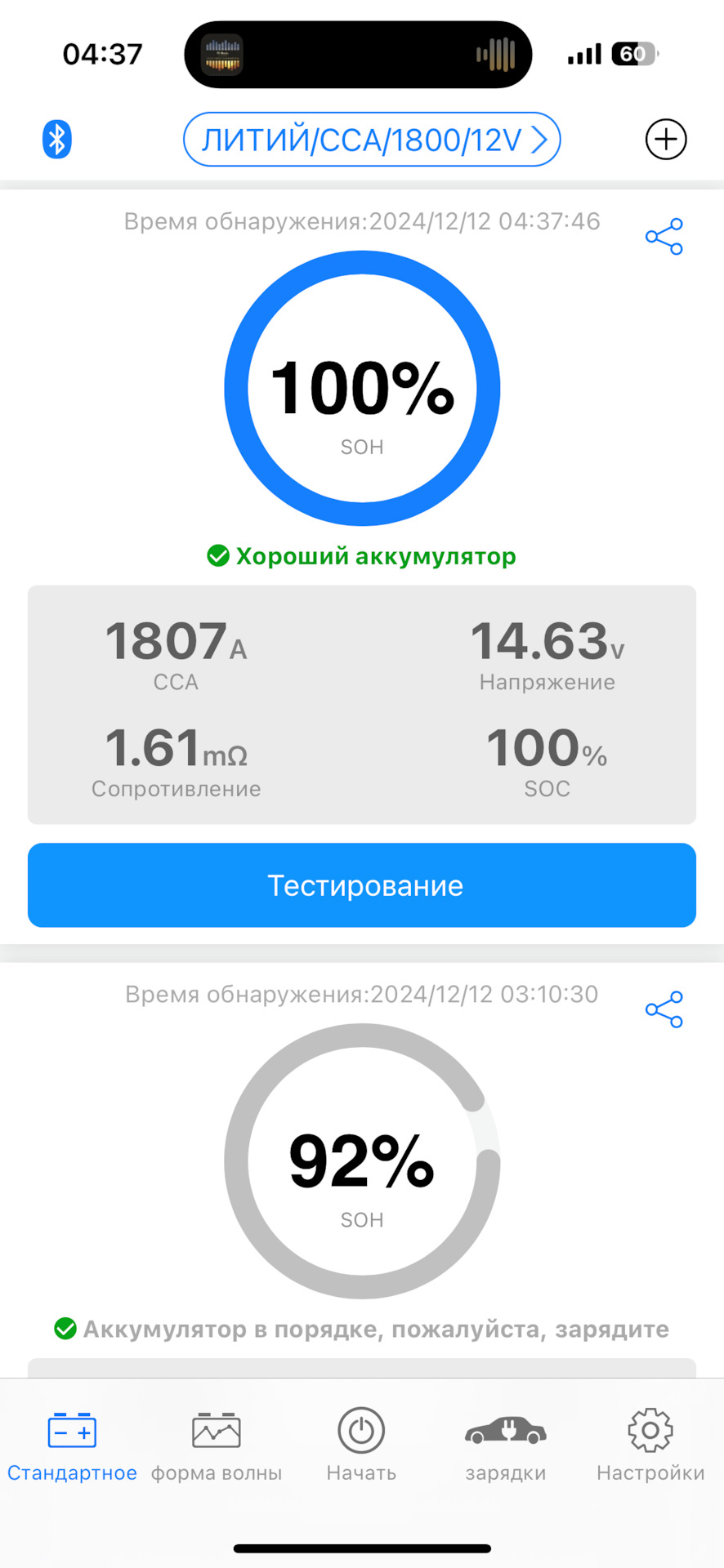
Task: Switch to the Стандартное tab
Action: click(x=72, y=1447)
